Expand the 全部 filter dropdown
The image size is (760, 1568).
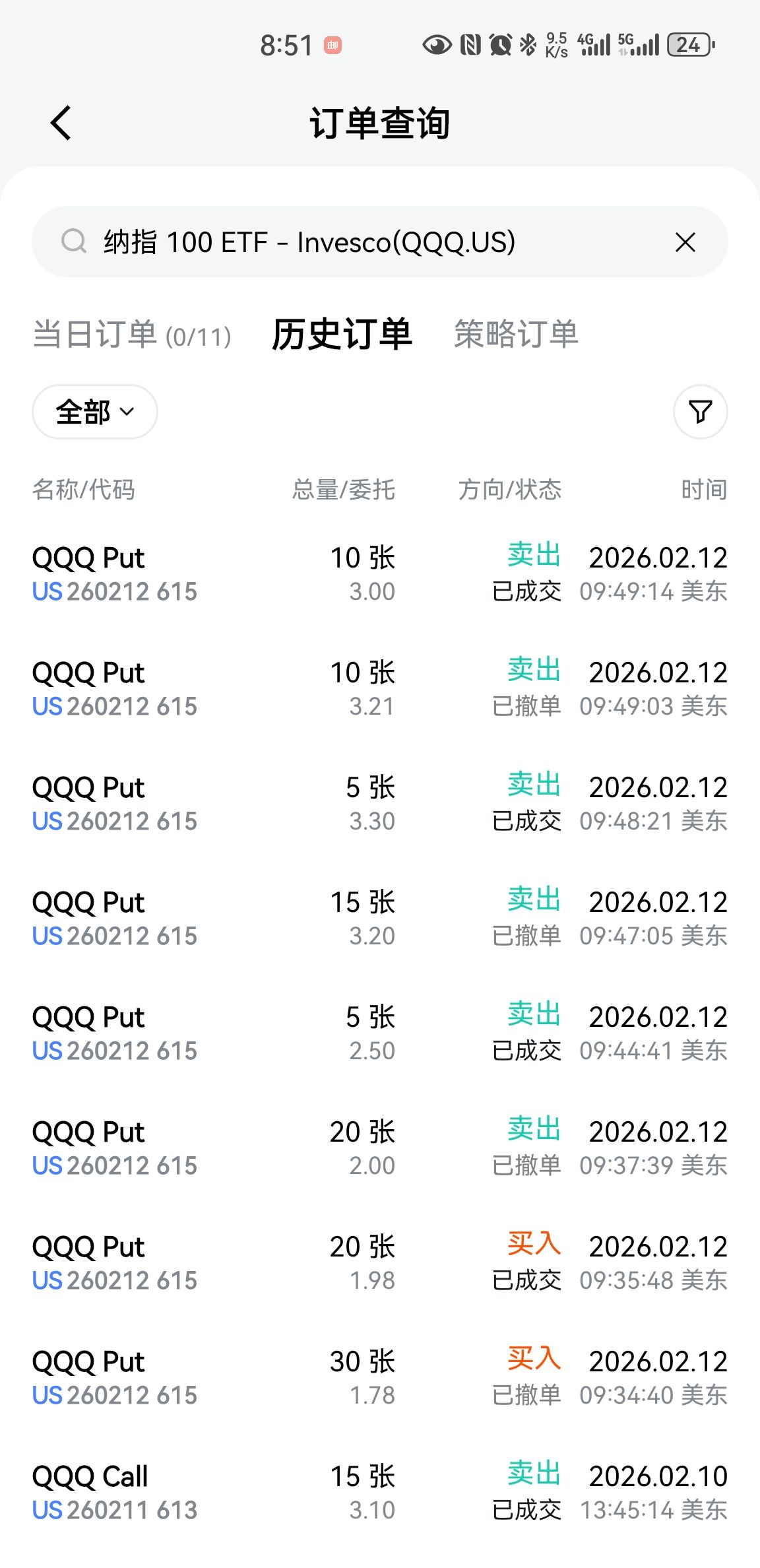click(95, 412)
